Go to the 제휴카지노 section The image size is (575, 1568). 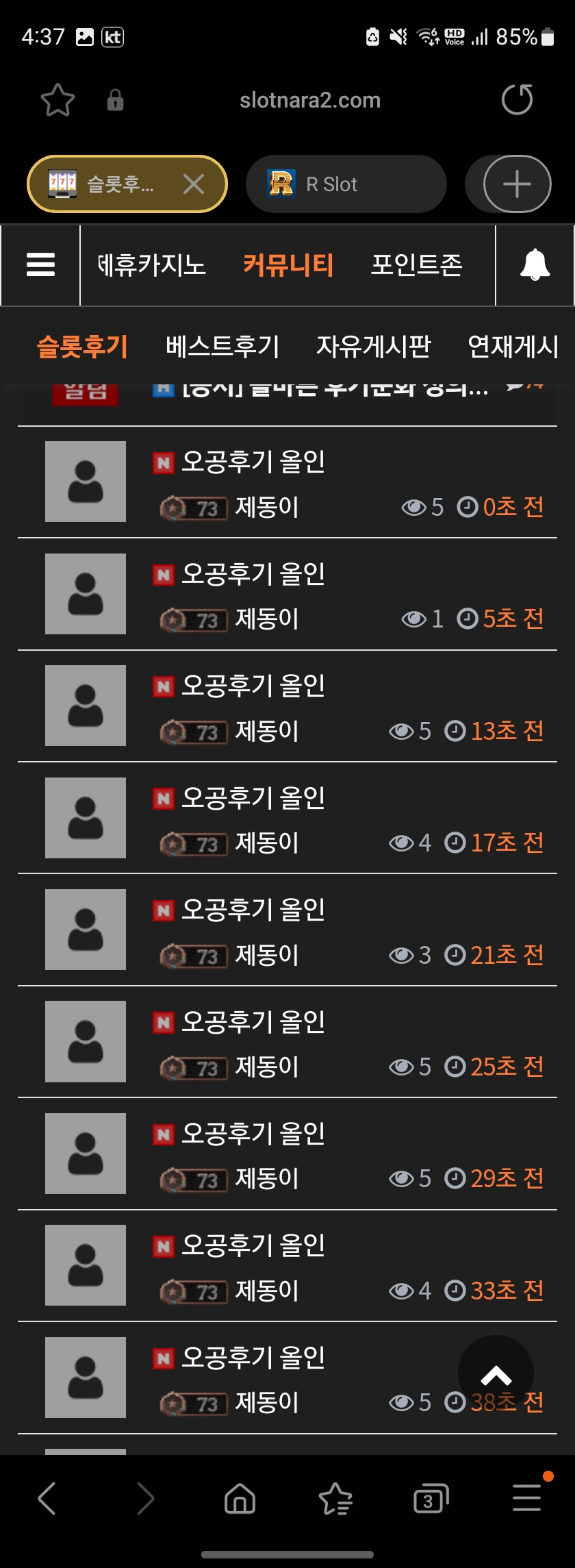152,264
